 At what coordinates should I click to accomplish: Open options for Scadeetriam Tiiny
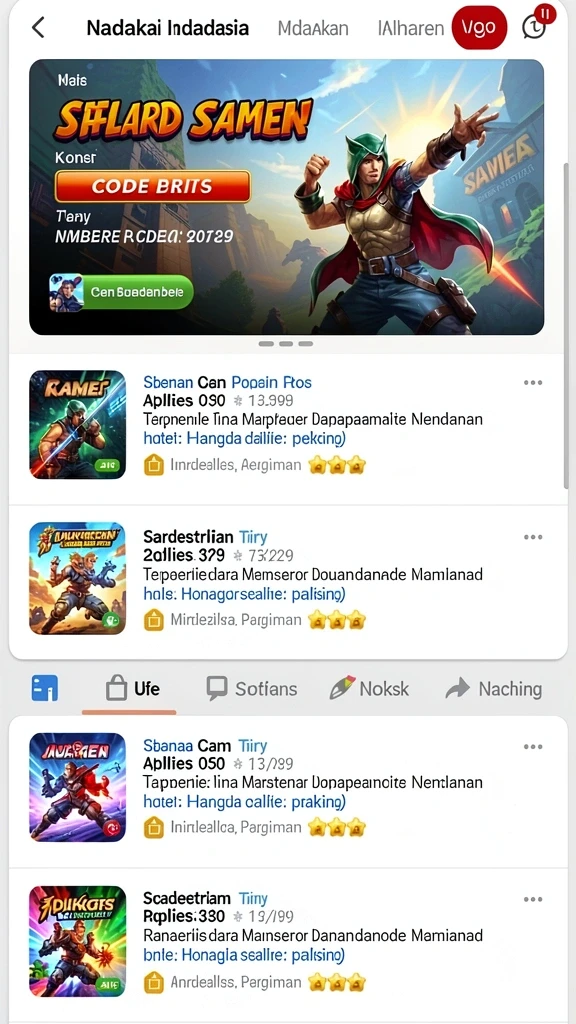click(533, 899)
